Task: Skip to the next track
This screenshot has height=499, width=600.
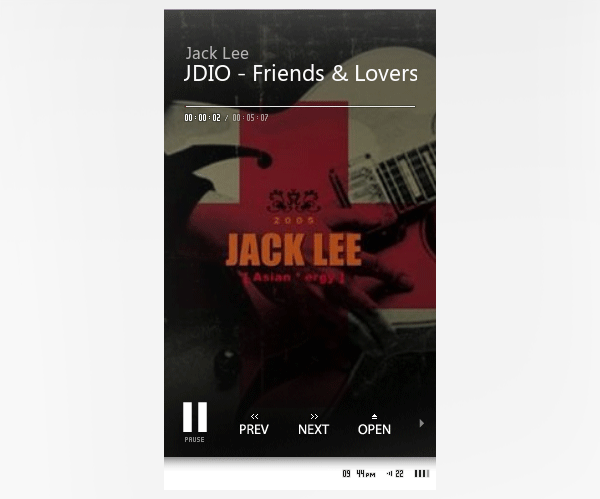Action: (x=313, y=424)
